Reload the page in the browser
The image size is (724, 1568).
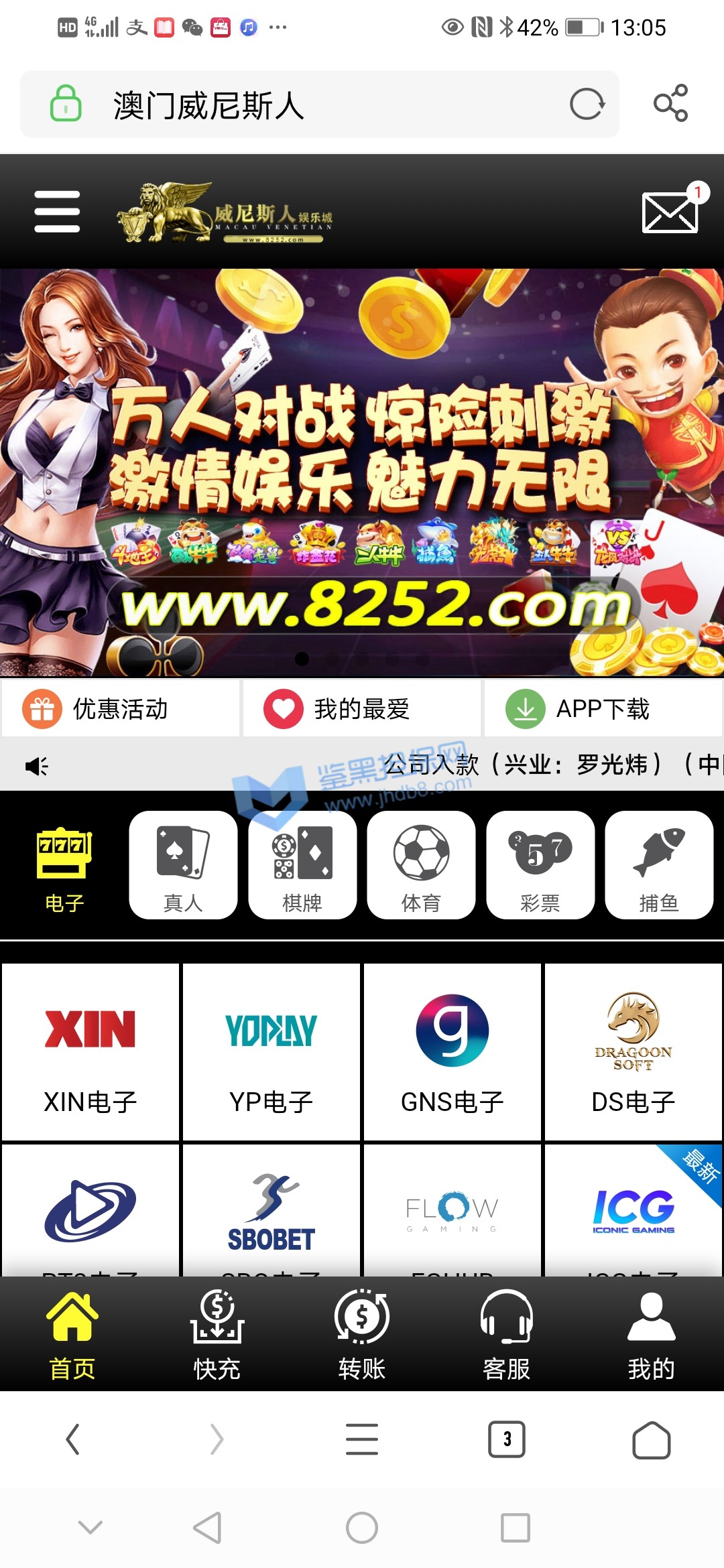pos(587,105)
